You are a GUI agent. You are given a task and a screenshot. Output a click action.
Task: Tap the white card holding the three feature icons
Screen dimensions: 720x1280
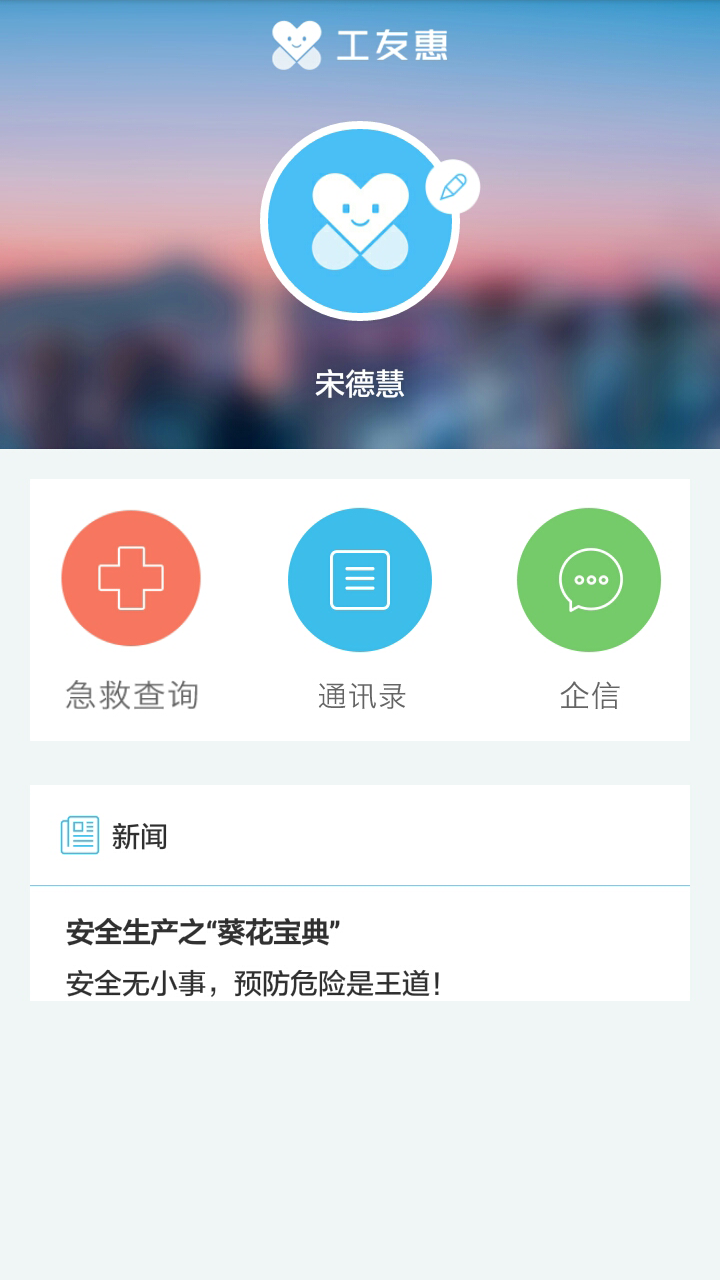coord(360,610)
